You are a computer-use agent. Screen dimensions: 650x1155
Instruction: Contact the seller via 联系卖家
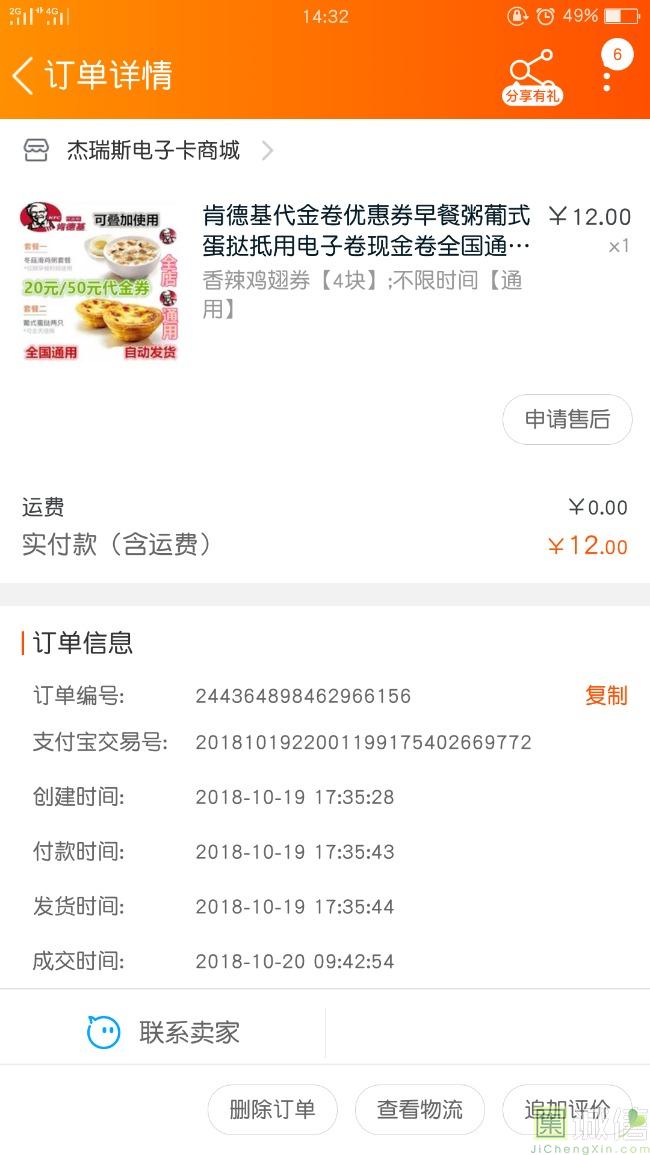click(x=163, y=1032)
